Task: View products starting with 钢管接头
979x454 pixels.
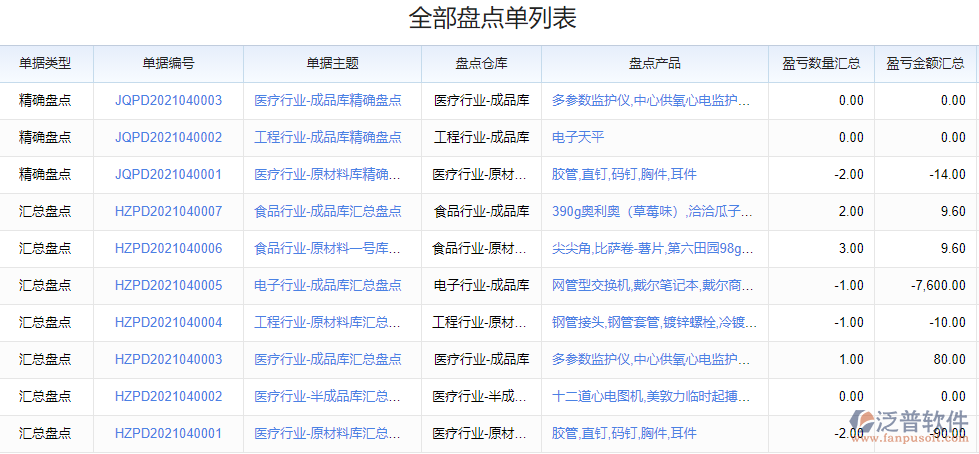Action: click(651, 322)
